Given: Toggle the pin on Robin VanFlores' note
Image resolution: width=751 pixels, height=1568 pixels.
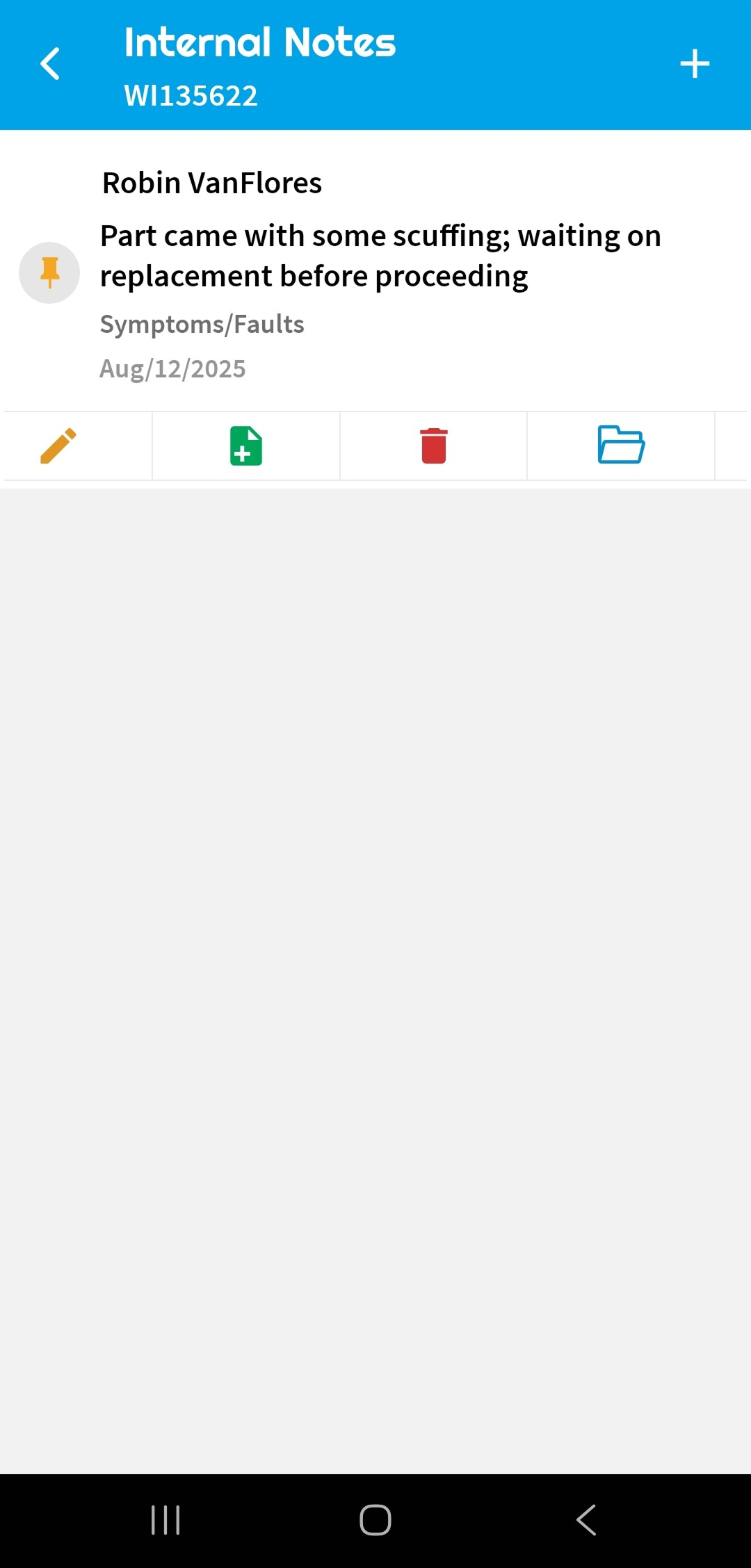Looking at the screenshot, I should point(49,272).
